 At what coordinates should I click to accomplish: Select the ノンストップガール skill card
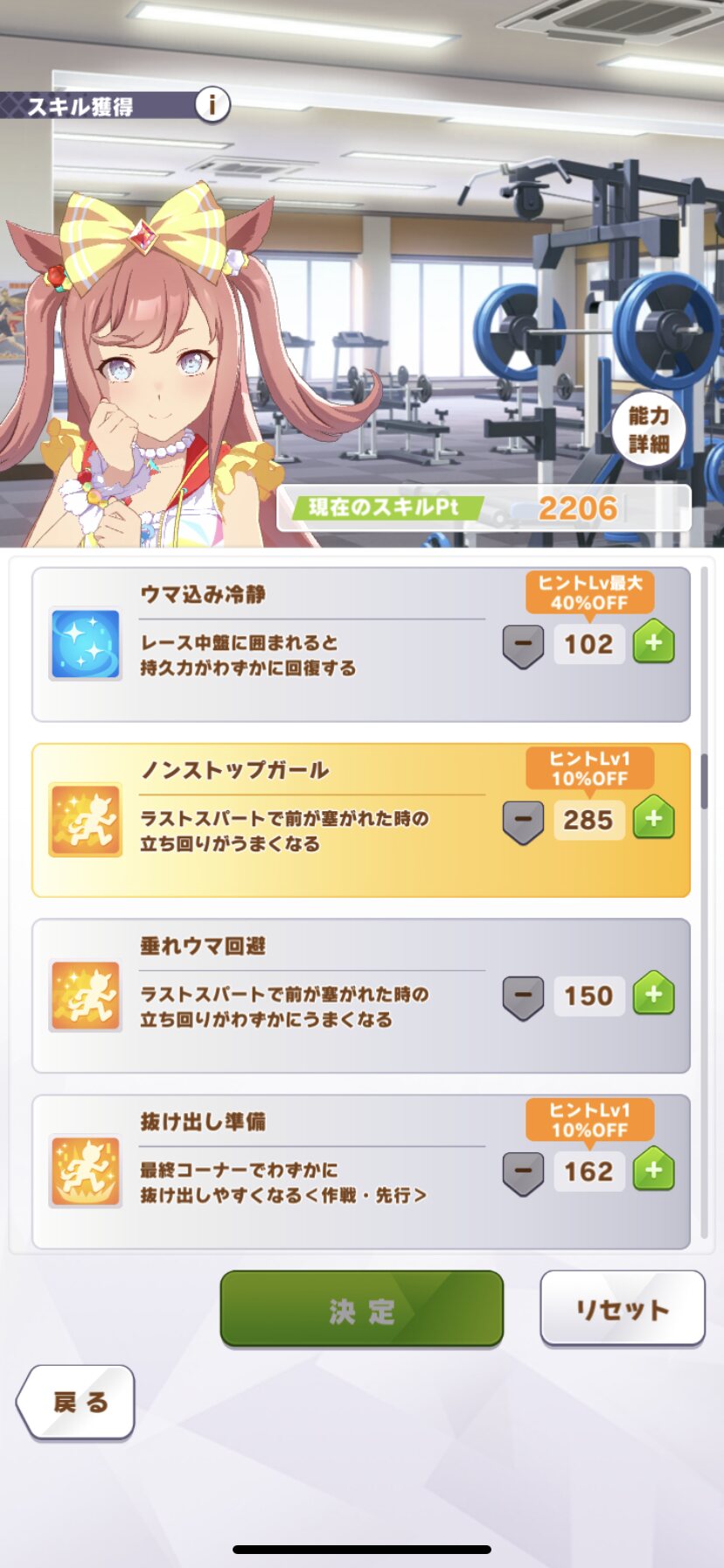(361, 820)
